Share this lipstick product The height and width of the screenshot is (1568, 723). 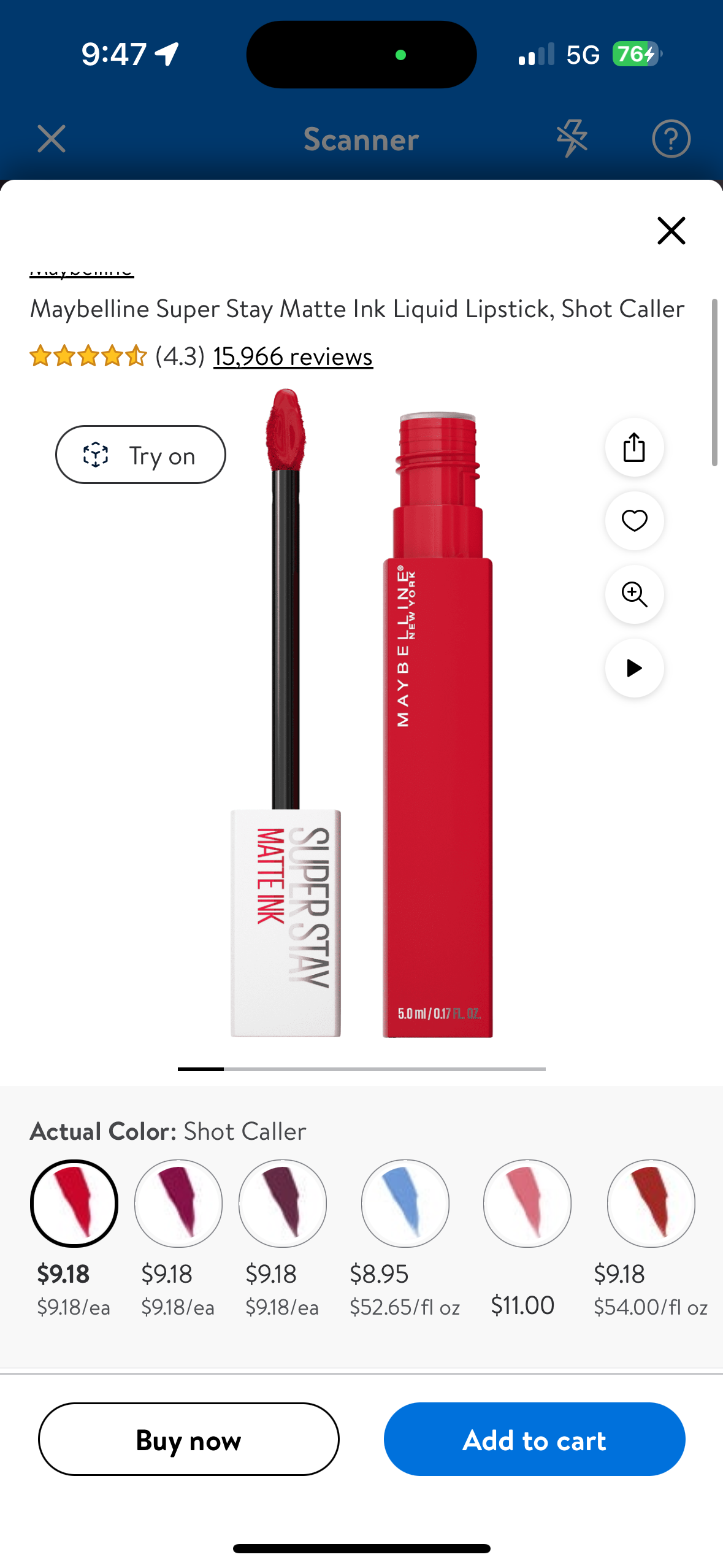click(x=634, y=447)
